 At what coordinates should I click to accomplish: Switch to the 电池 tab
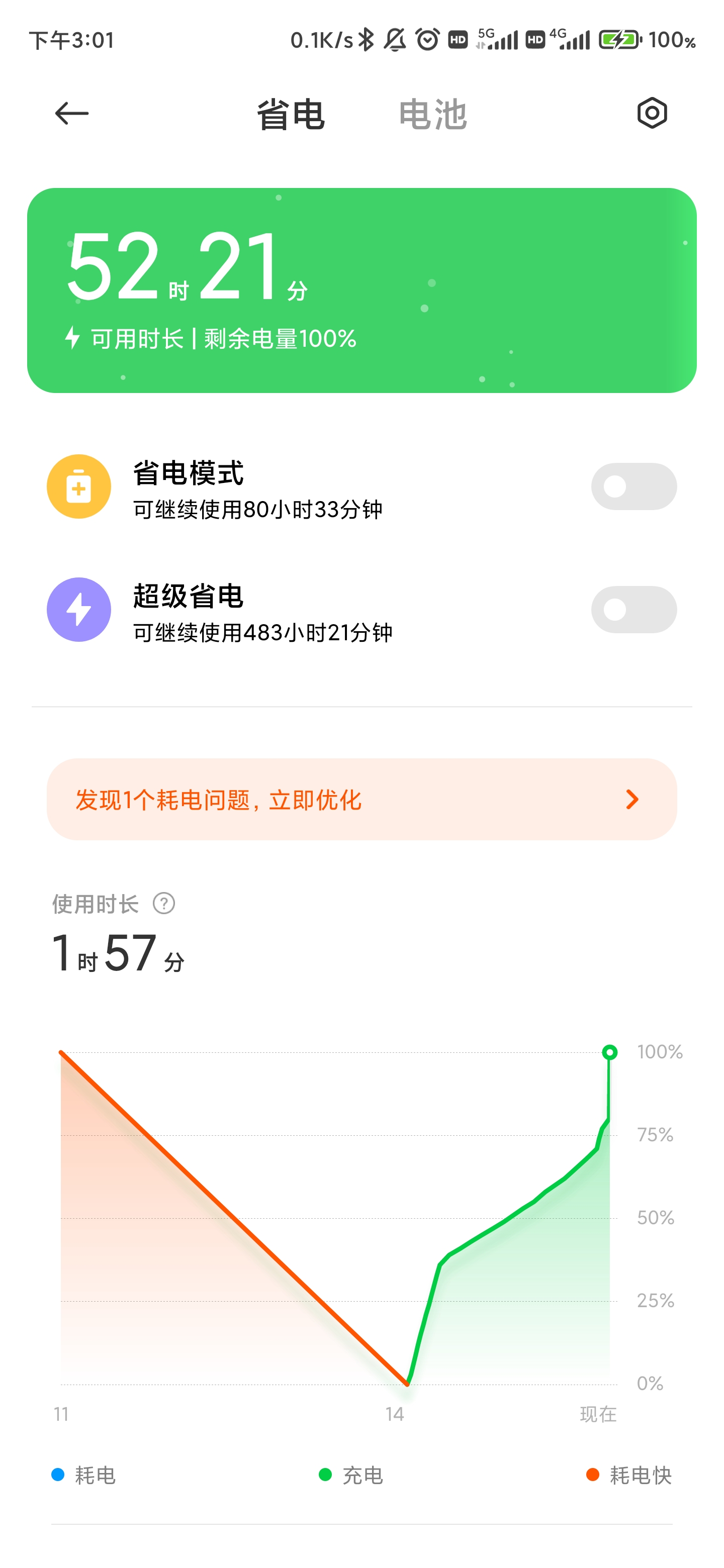click(x=432, y=115)
